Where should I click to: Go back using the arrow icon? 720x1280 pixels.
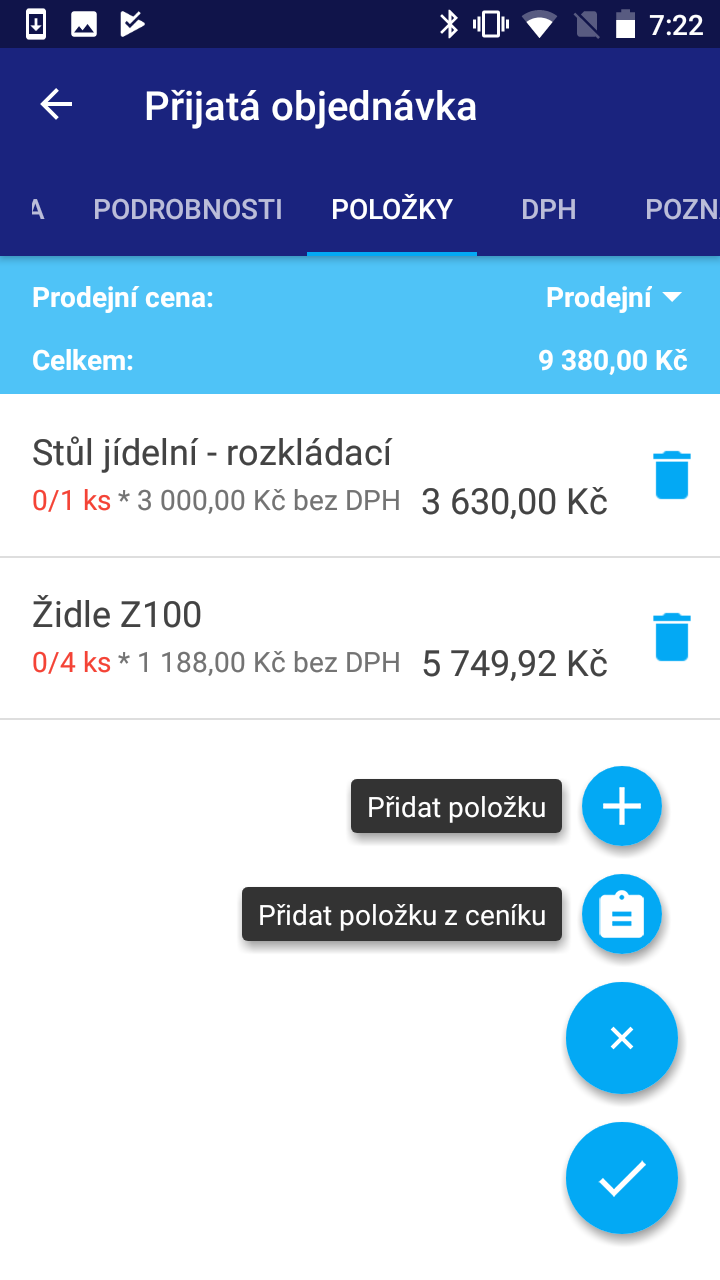tap(56, 105)
